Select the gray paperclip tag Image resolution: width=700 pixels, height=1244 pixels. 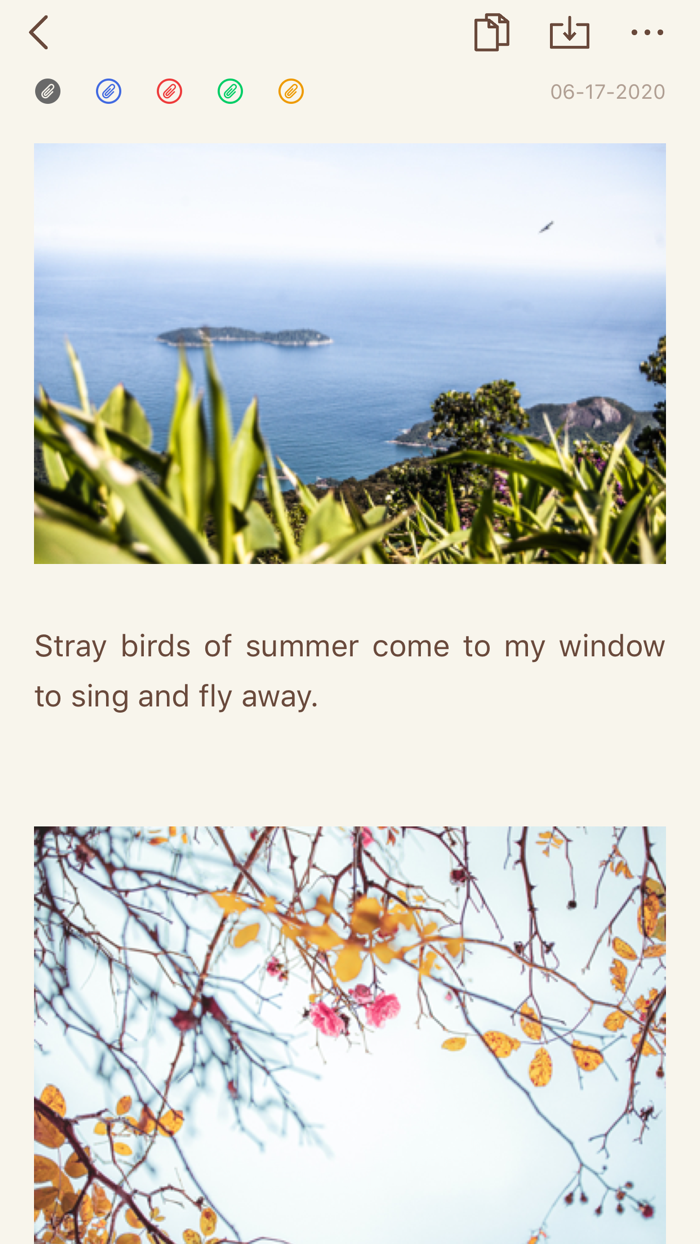coord(48,92)
